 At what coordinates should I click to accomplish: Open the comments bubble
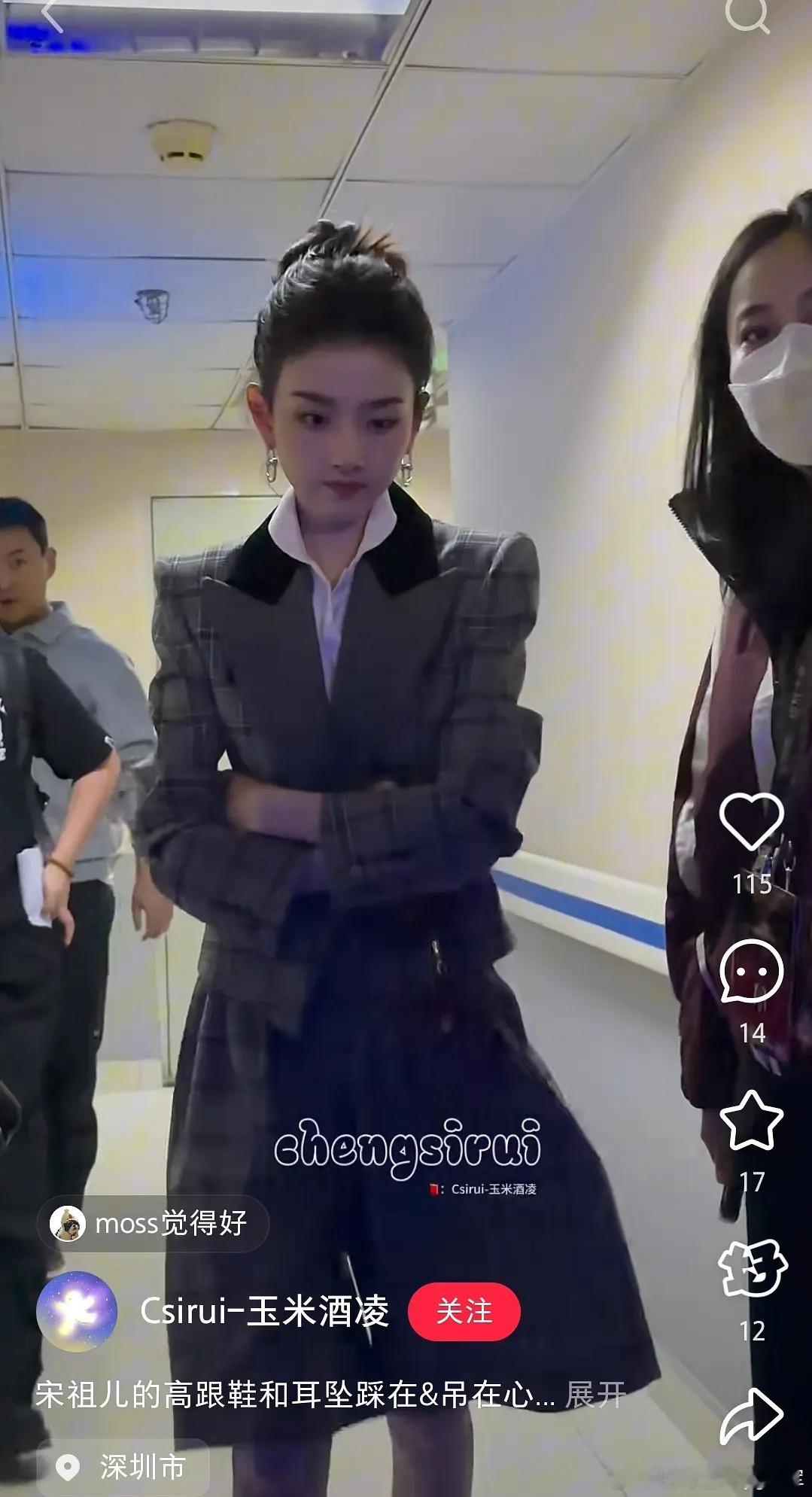pos(752,971)
